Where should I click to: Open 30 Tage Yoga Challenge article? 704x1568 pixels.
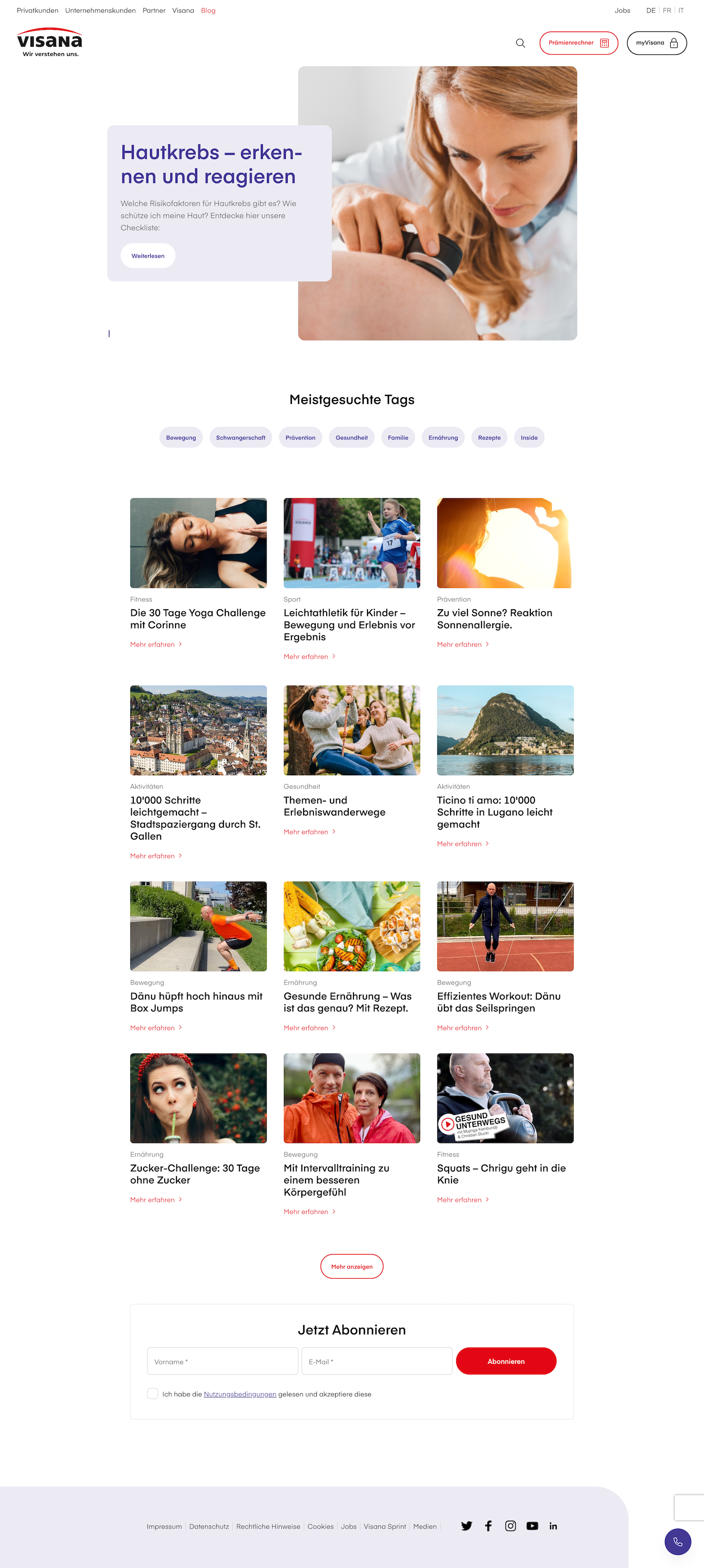pos(197,619)
